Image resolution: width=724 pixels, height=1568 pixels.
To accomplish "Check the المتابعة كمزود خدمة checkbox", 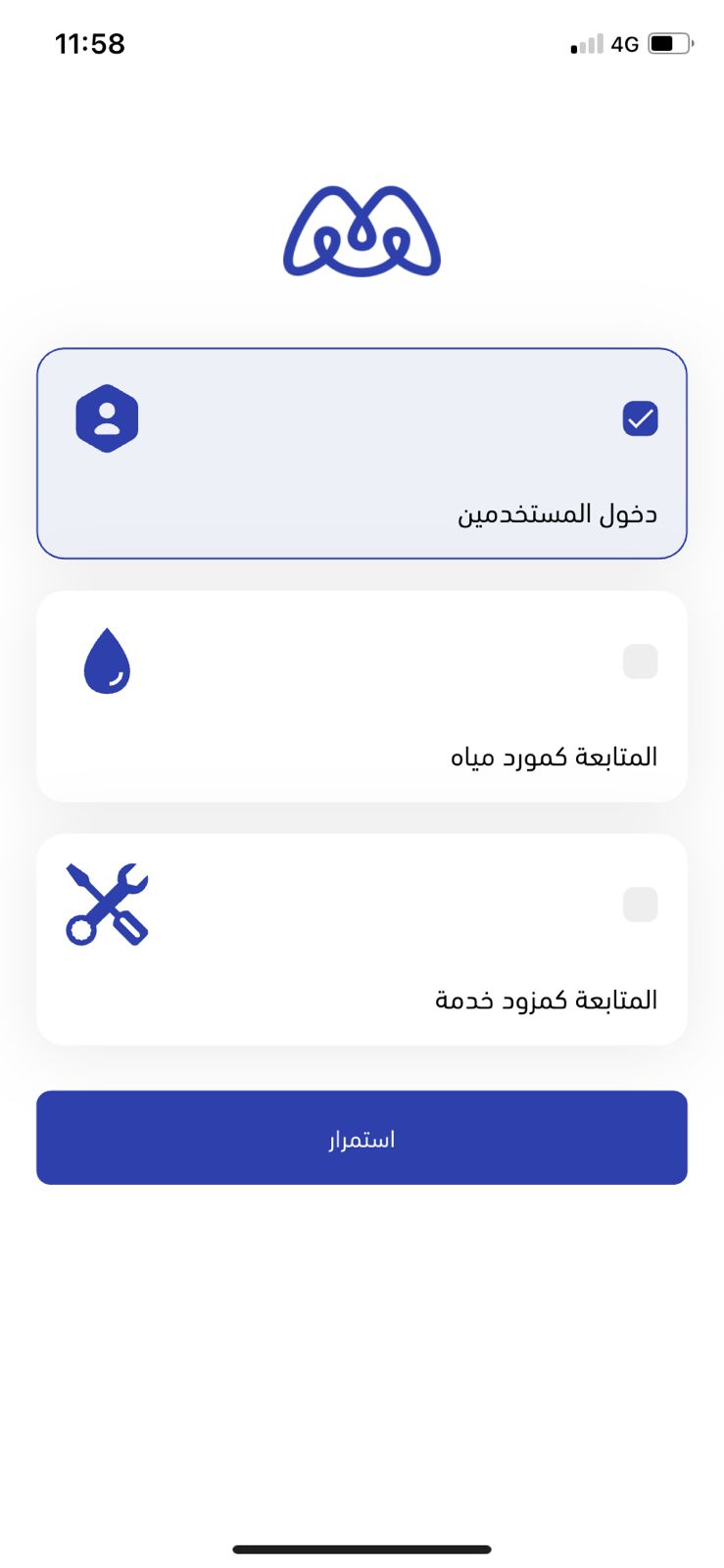I will [640, 904].
